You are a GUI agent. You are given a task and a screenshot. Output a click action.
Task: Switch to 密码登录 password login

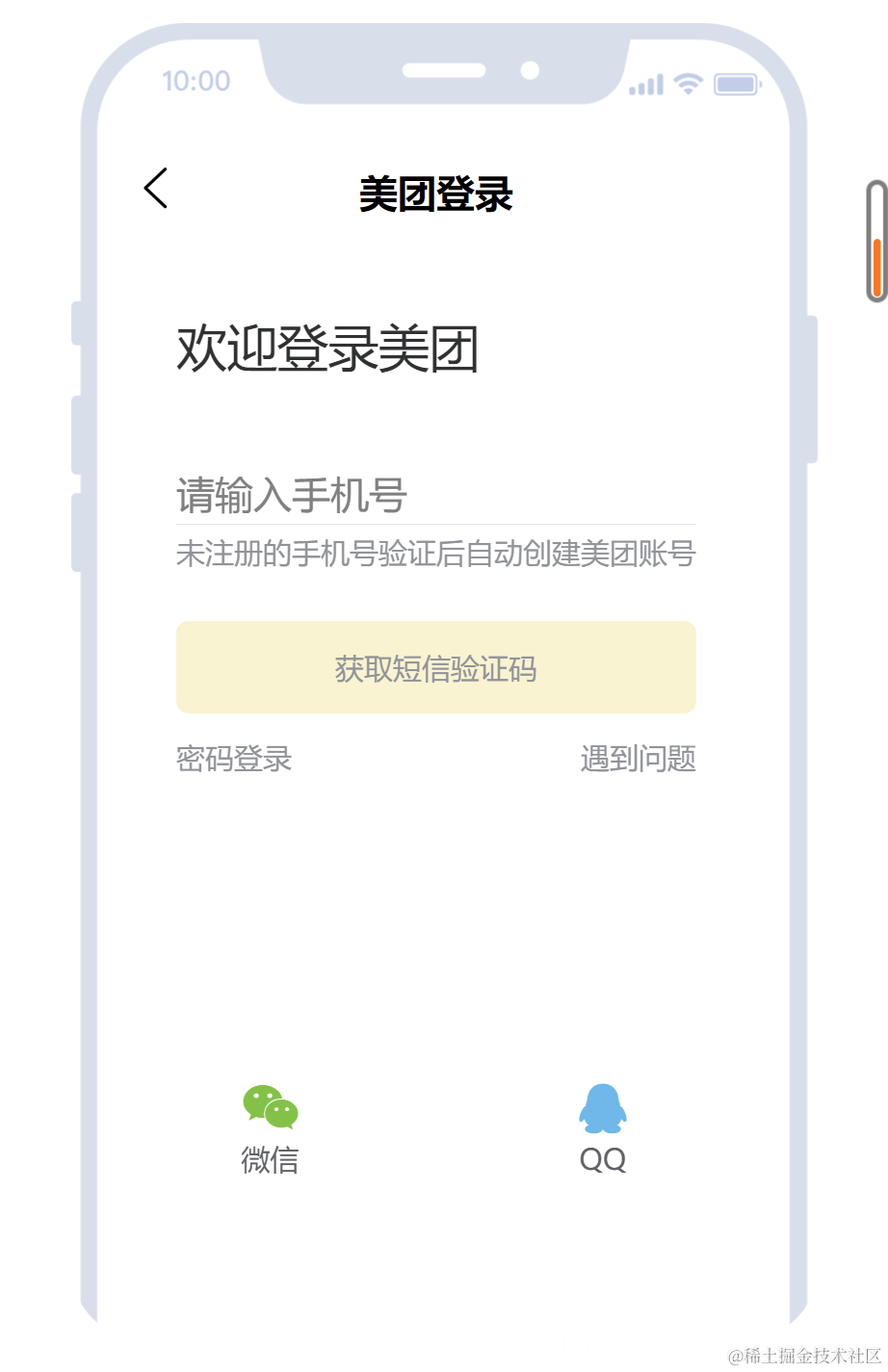(234, 759)
